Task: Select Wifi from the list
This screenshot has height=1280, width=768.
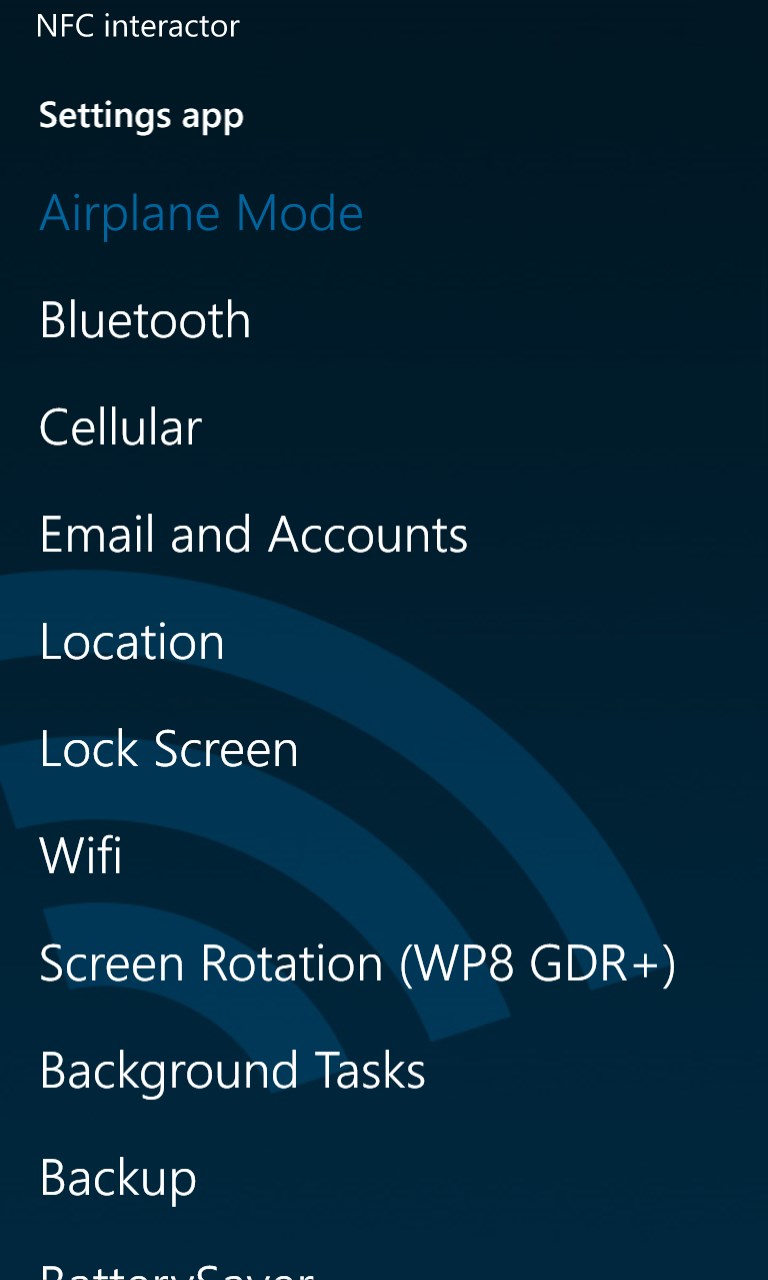Action: (x=80, y=856)
